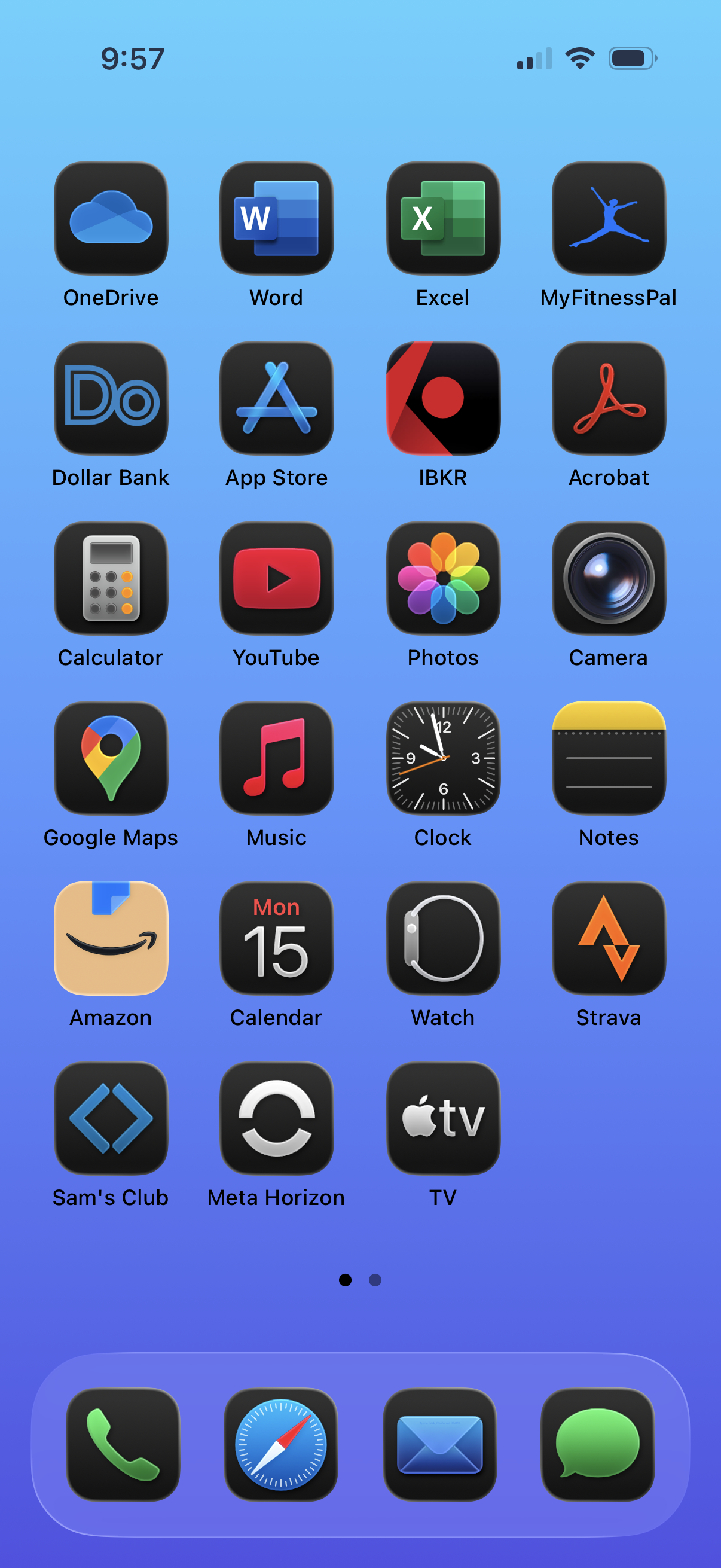Launch MyFitnessPal
721x1568 pixels.
[x=609, y=218]
